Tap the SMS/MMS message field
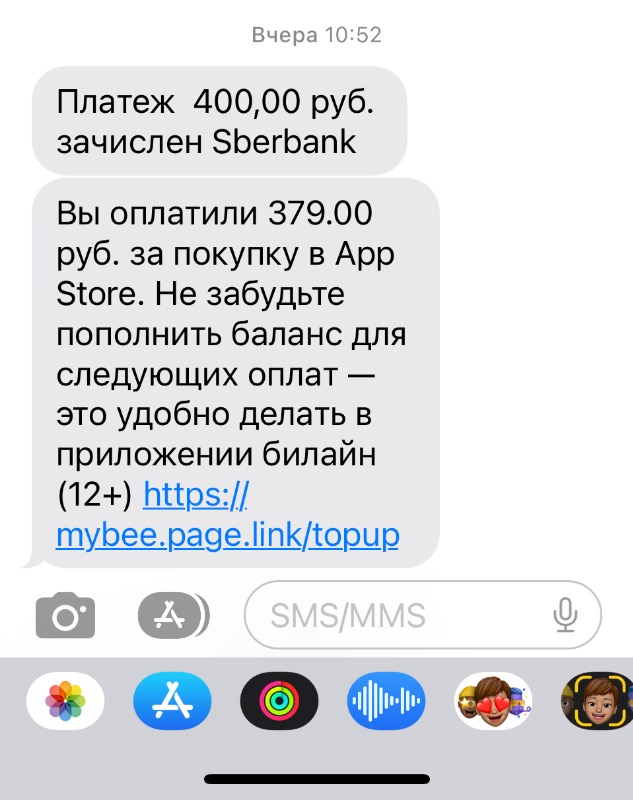 [x=400, y=614]
